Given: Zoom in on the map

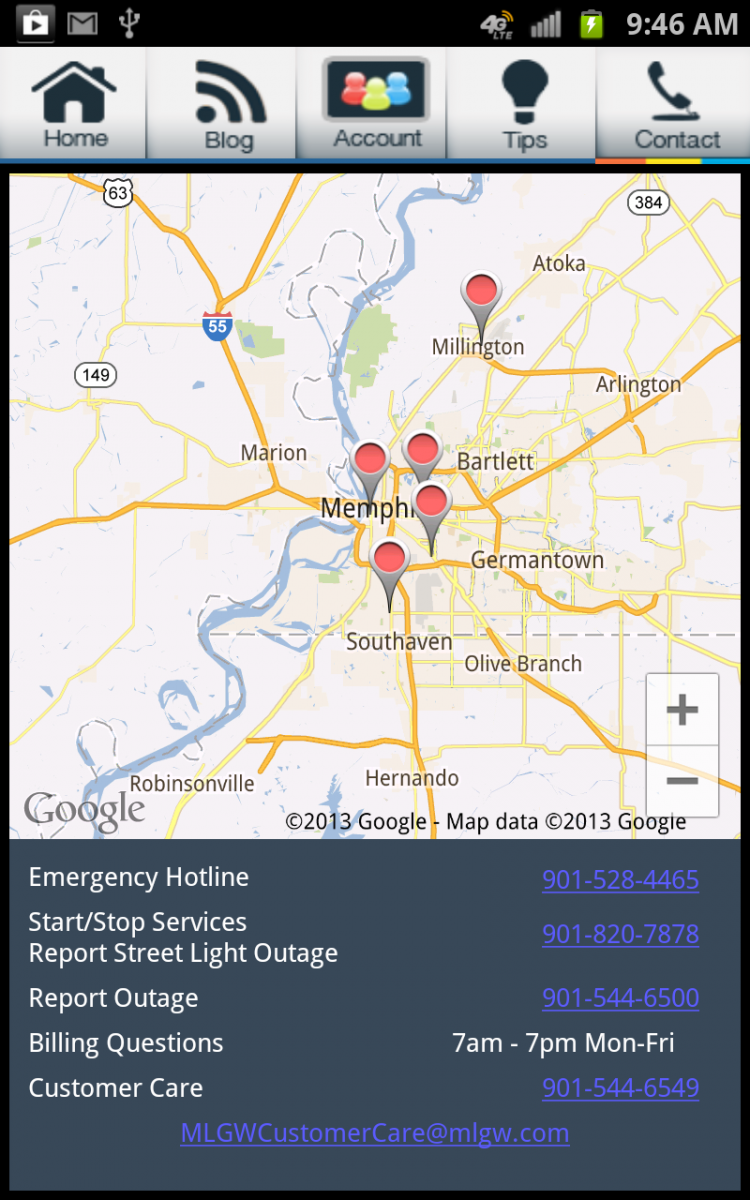Looking at the screenshot, I should point(682,710).
